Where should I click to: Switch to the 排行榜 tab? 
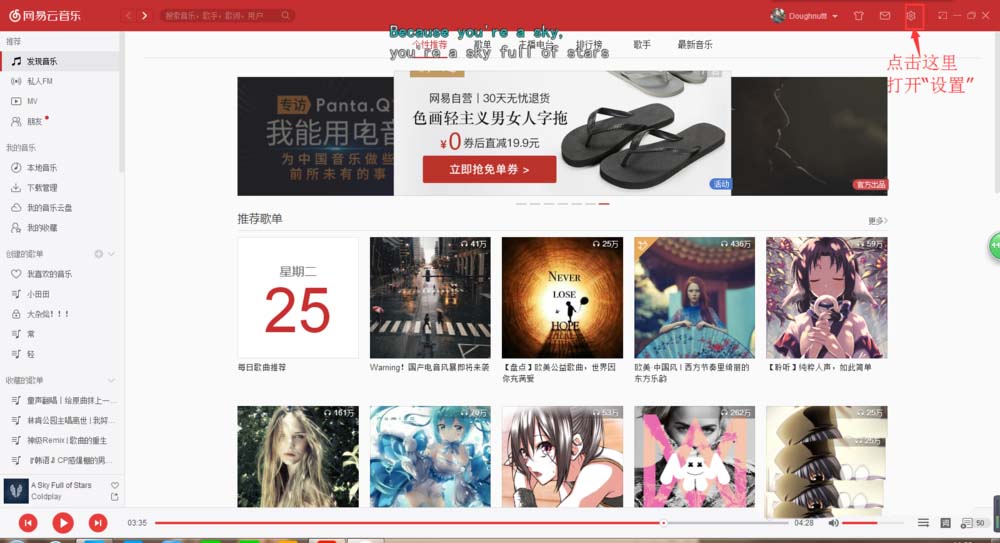point(589,45)
